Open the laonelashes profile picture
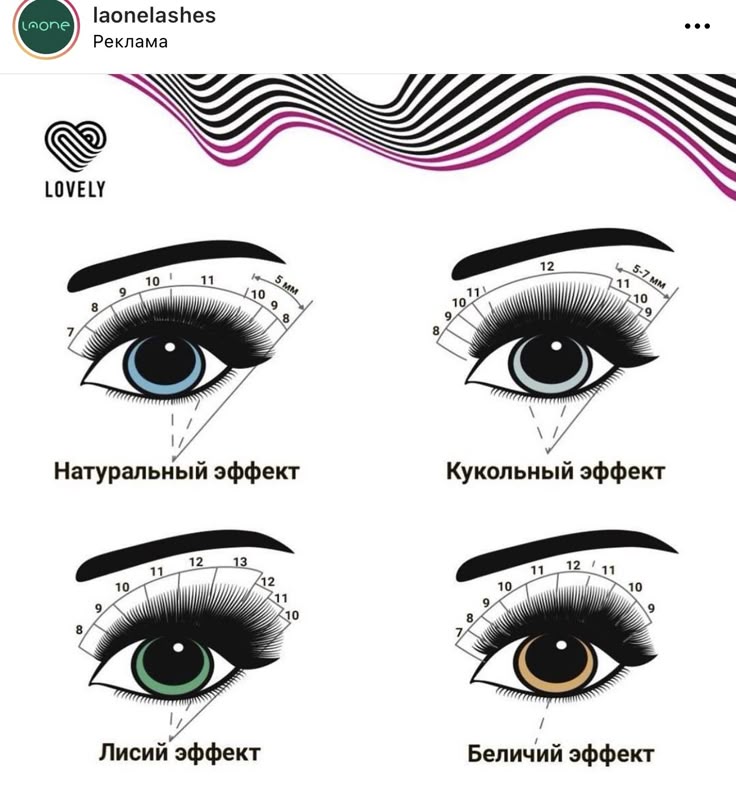 click(x=45, y=27)
